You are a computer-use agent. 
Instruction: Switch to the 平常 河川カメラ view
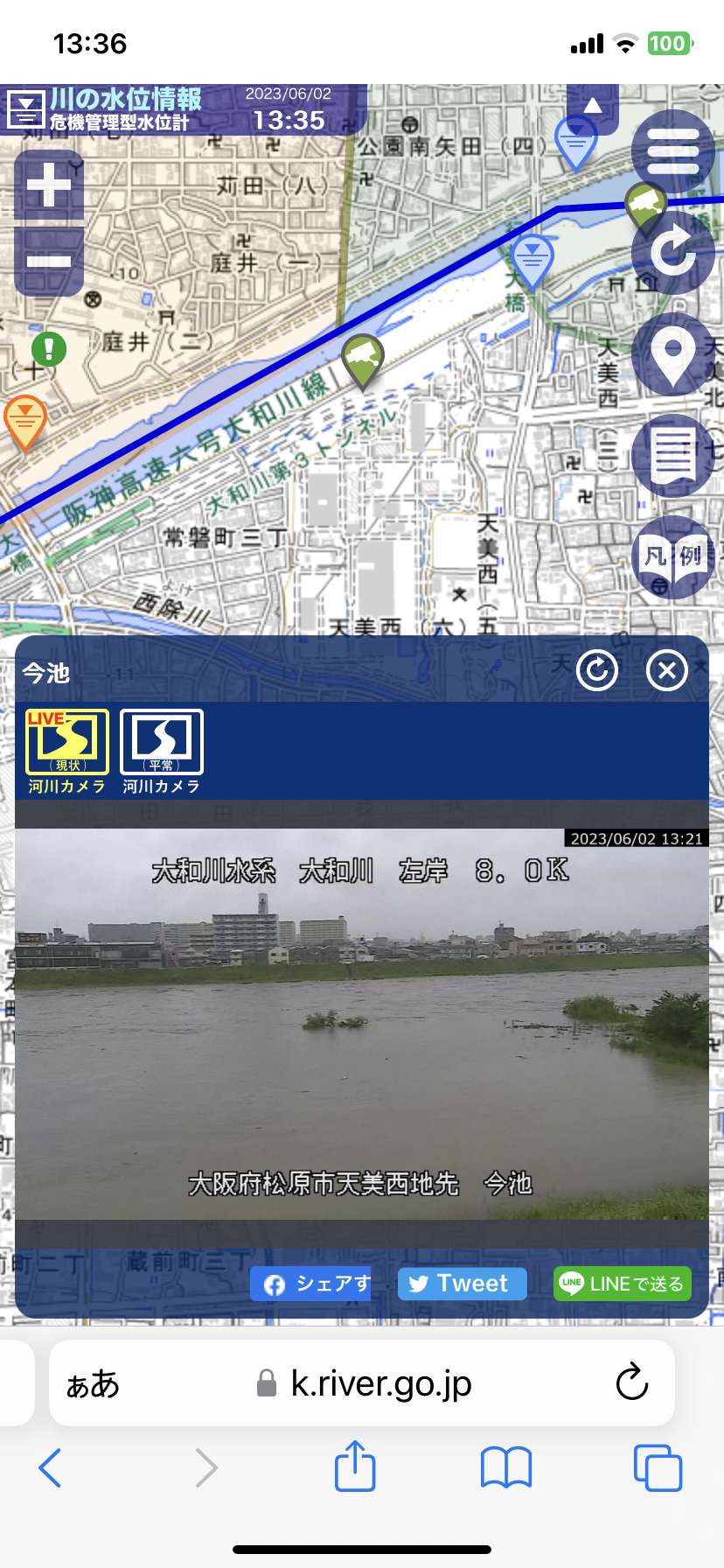click(162, 752)
